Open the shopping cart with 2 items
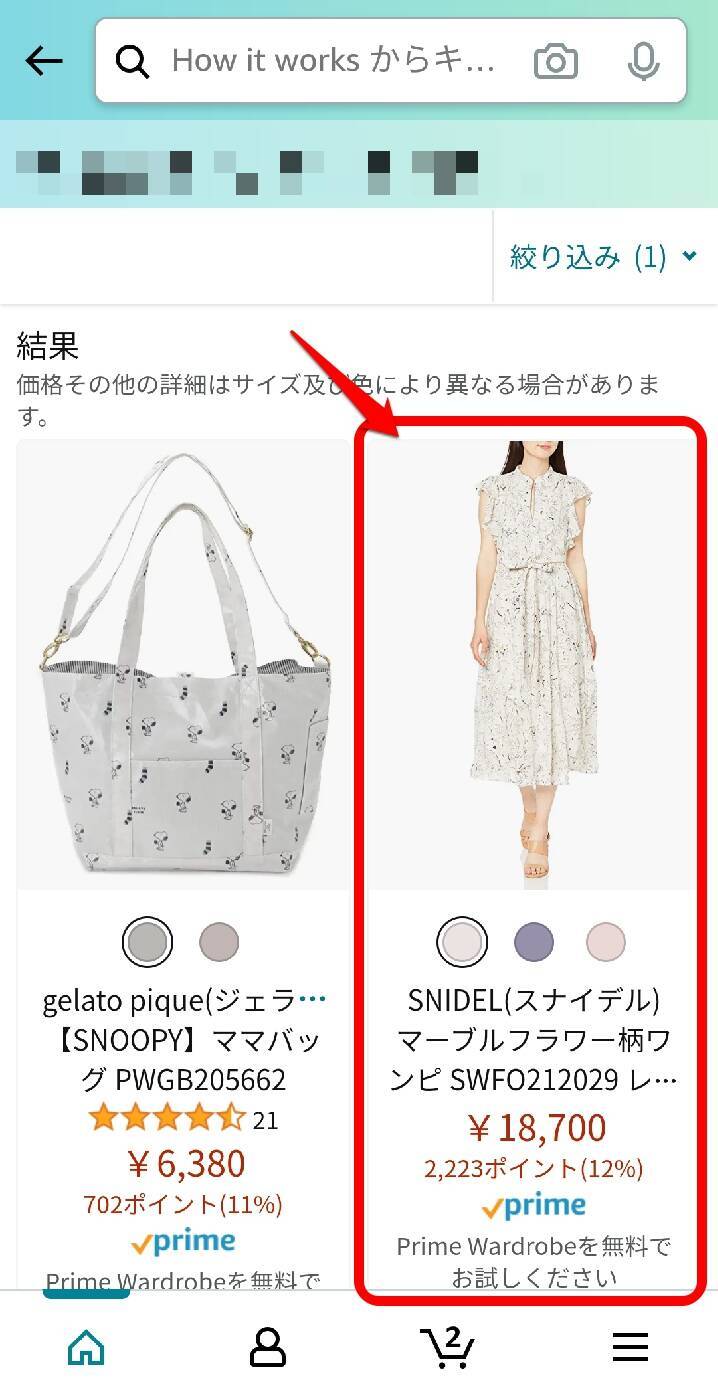The image size is (718, 1400). pyautogui.click(x=447, y=1347)
